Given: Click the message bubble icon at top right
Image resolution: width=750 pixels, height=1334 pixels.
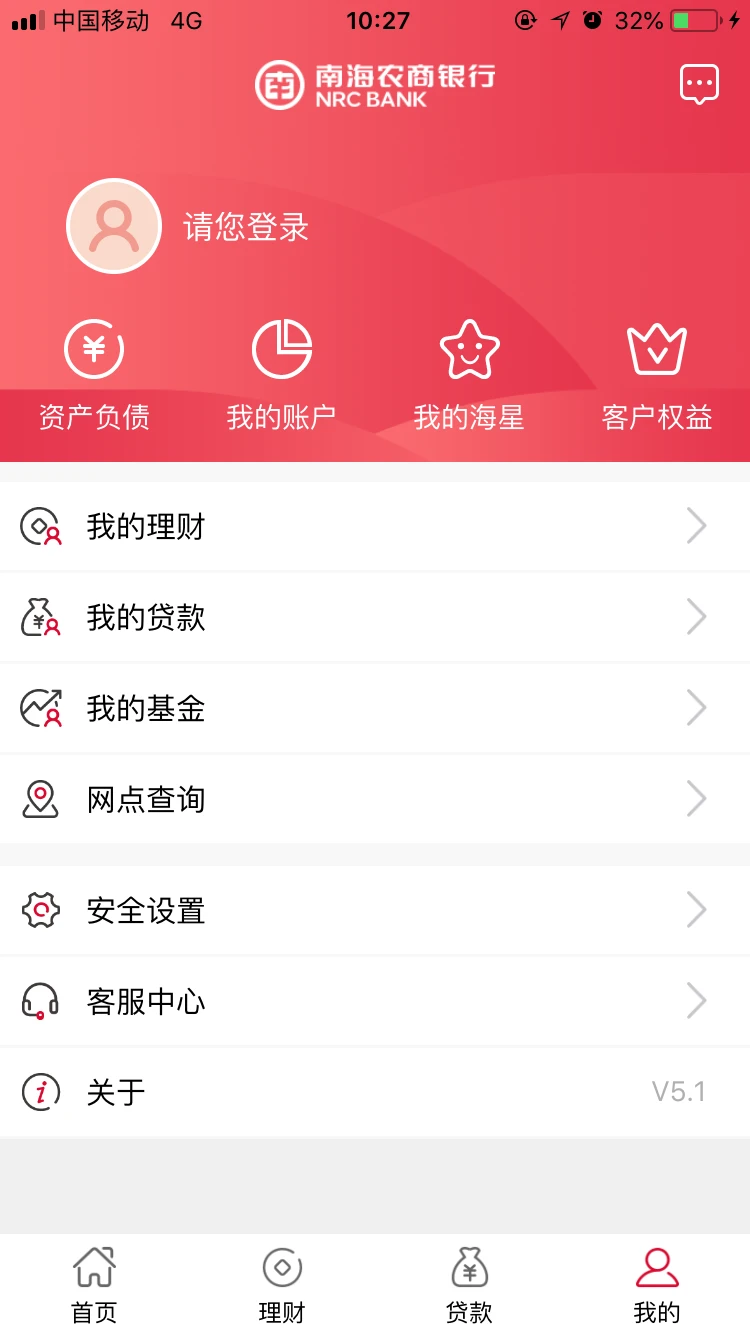Looking at the screenshot, I should click(x=699, y=84).
